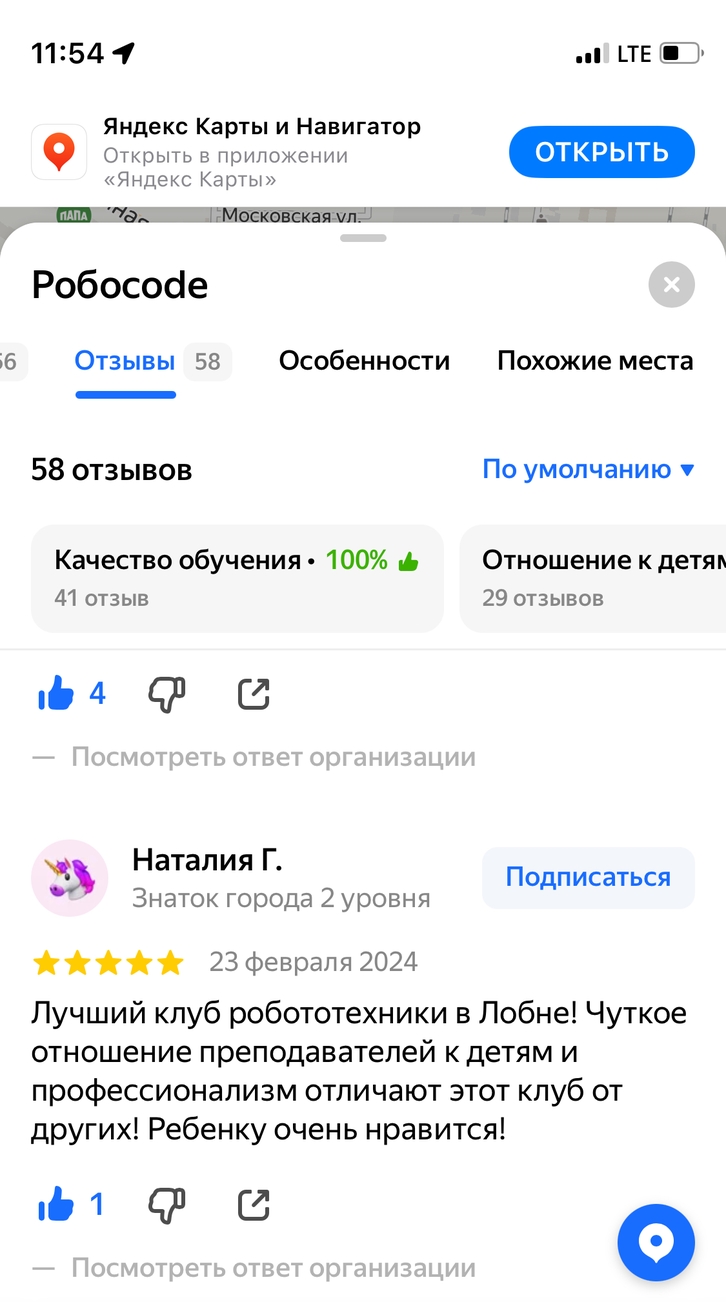Screen dimensions: 726x1302
Task: Expand organization's reply under Наталия Г.'s review
Action: [272, 1269]
